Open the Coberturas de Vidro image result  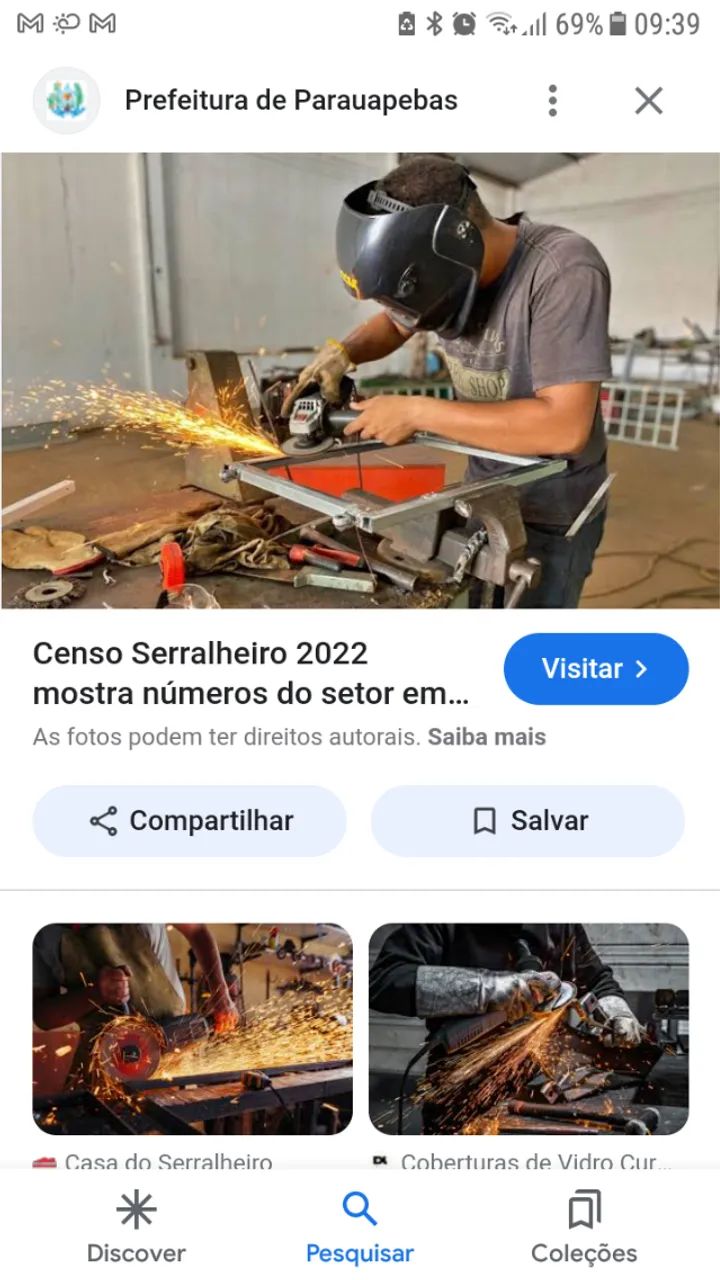coord(529,1030)
